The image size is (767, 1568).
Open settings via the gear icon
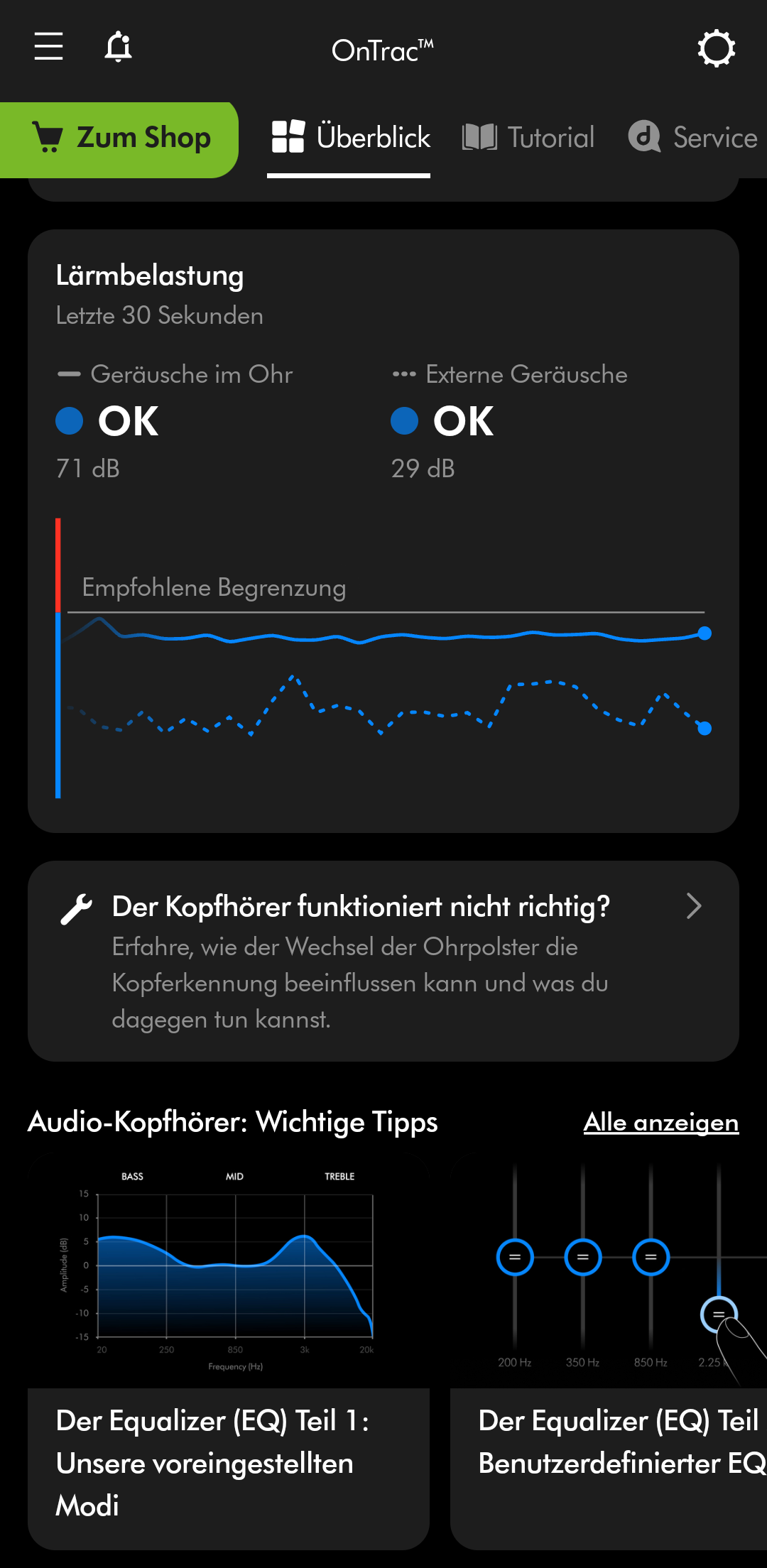point(716,48)
